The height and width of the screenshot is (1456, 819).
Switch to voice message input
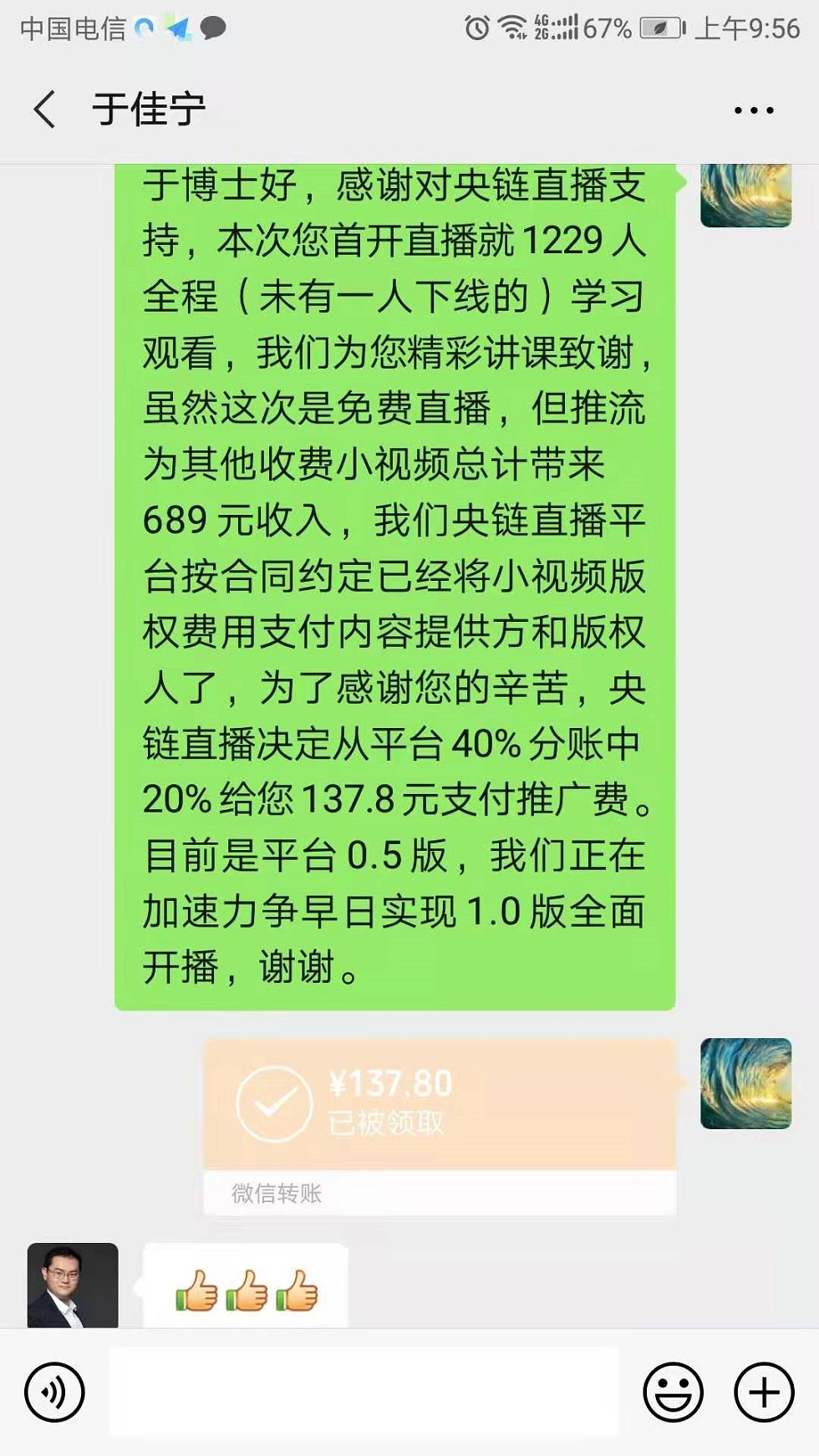(55, 1392)
